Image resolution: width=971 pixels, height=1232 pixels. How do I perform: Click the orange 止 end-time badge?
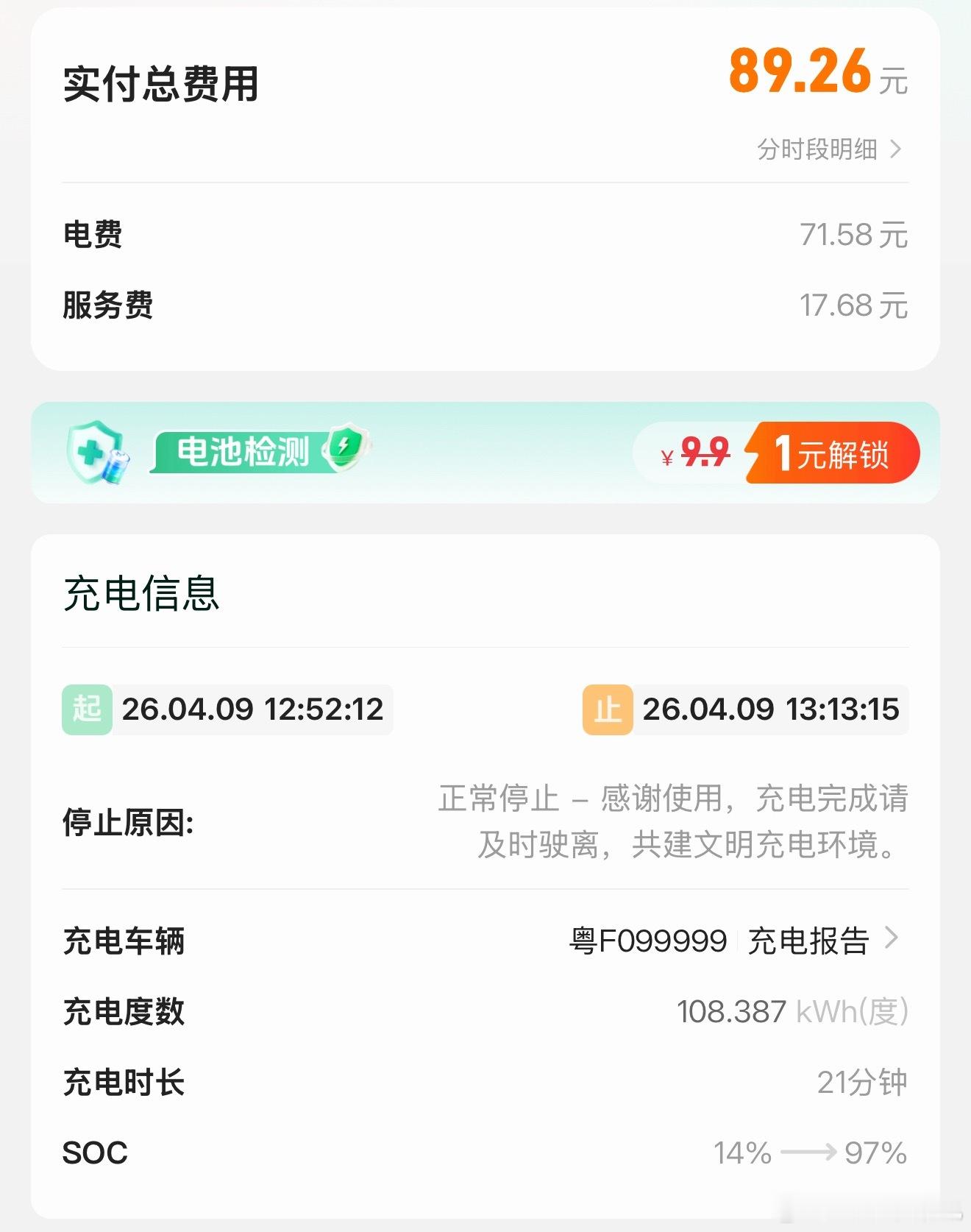coord(607,709)
